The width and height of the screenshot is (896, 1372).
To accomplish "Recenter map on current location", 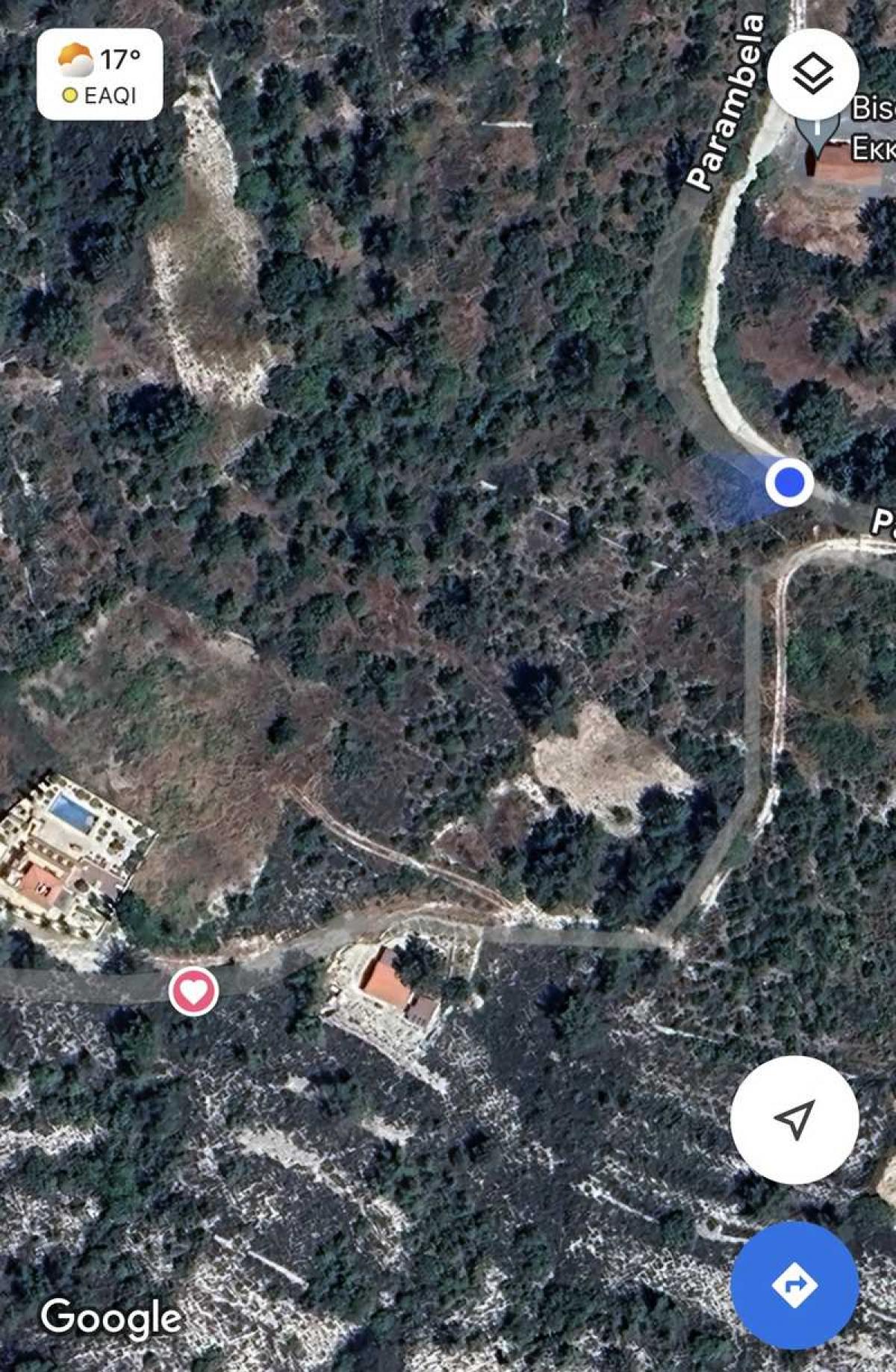I will (x=794, y=1119).
